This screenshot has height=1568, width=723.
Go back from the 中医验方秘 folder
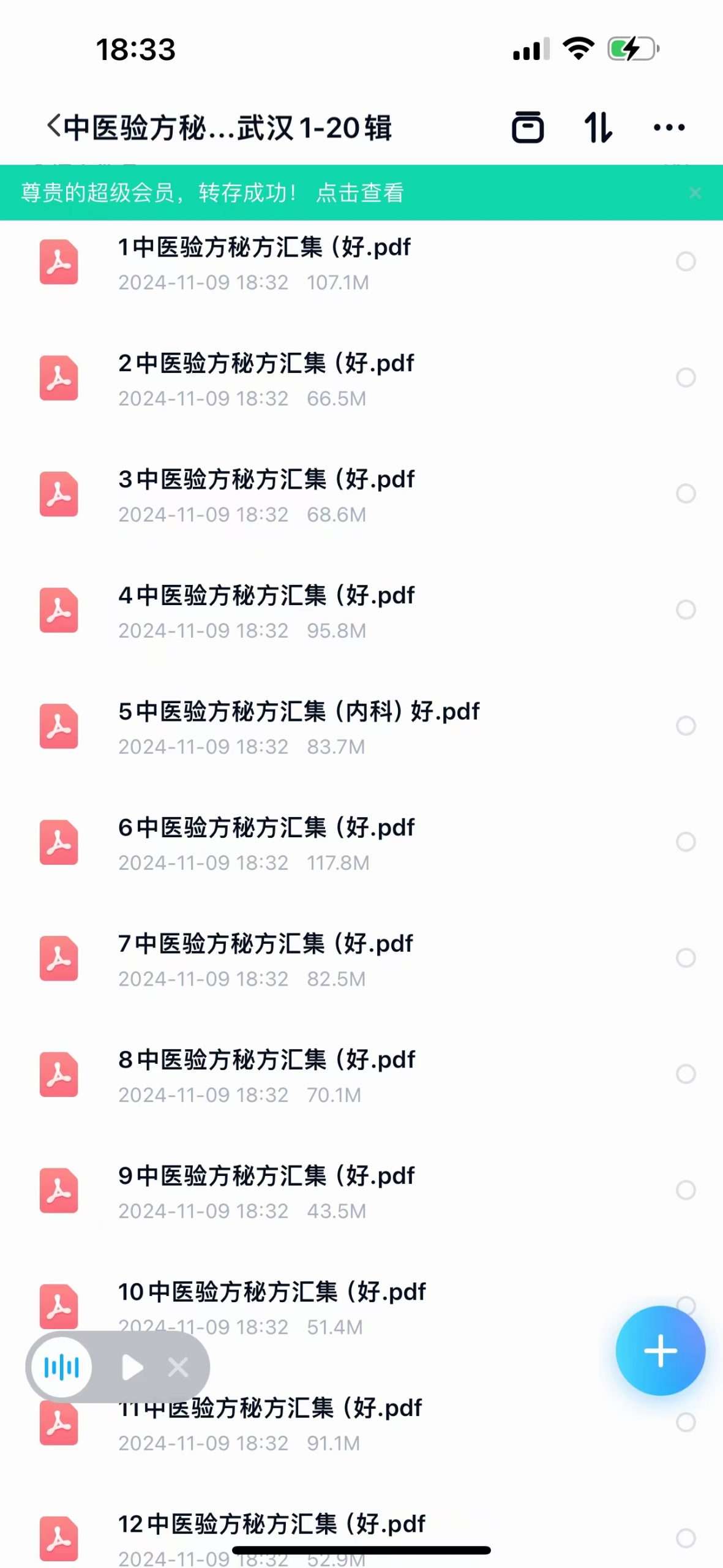(54, 127)
